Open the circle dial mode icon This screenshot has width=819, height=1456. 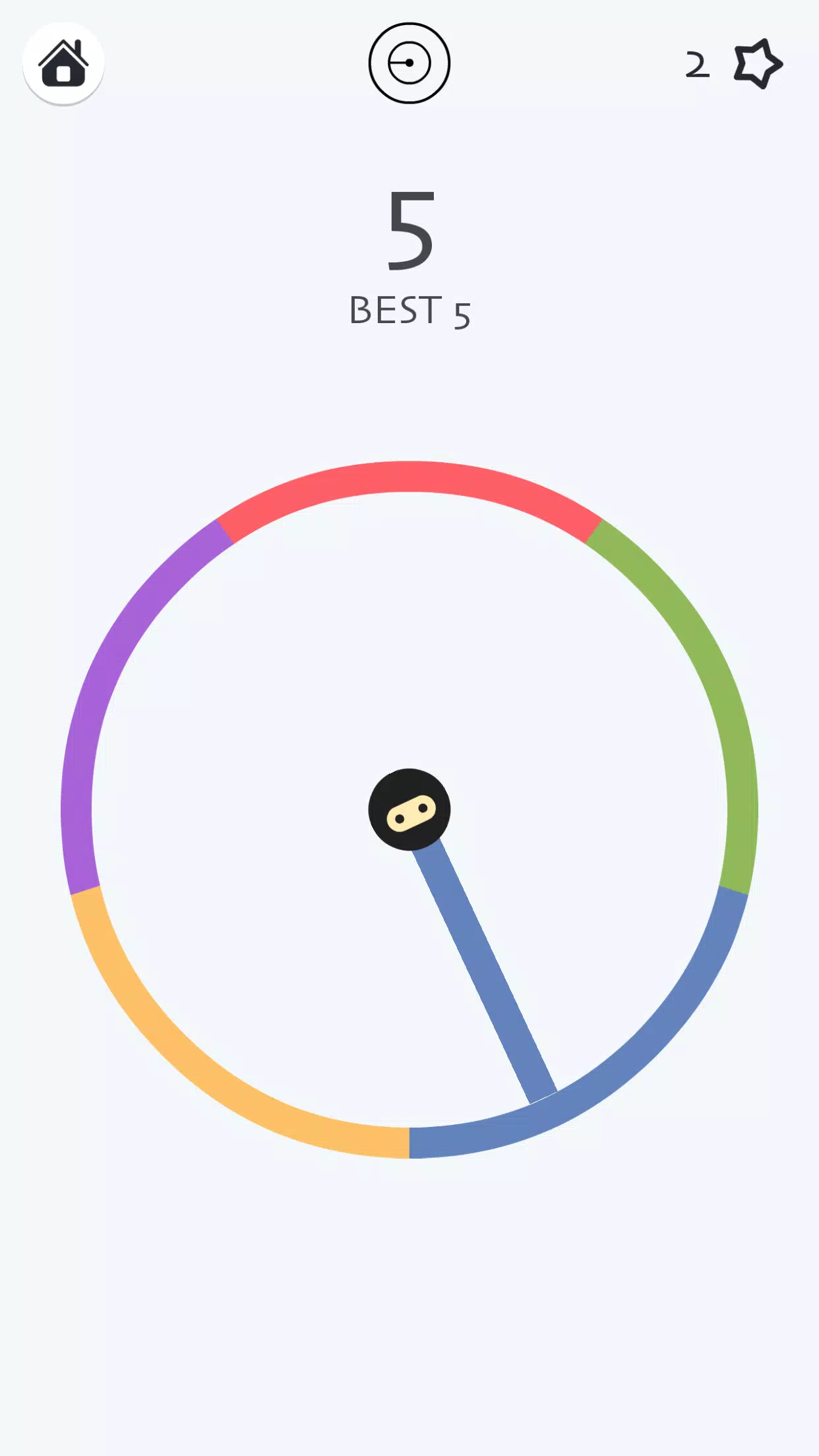[x=409, y=63]
